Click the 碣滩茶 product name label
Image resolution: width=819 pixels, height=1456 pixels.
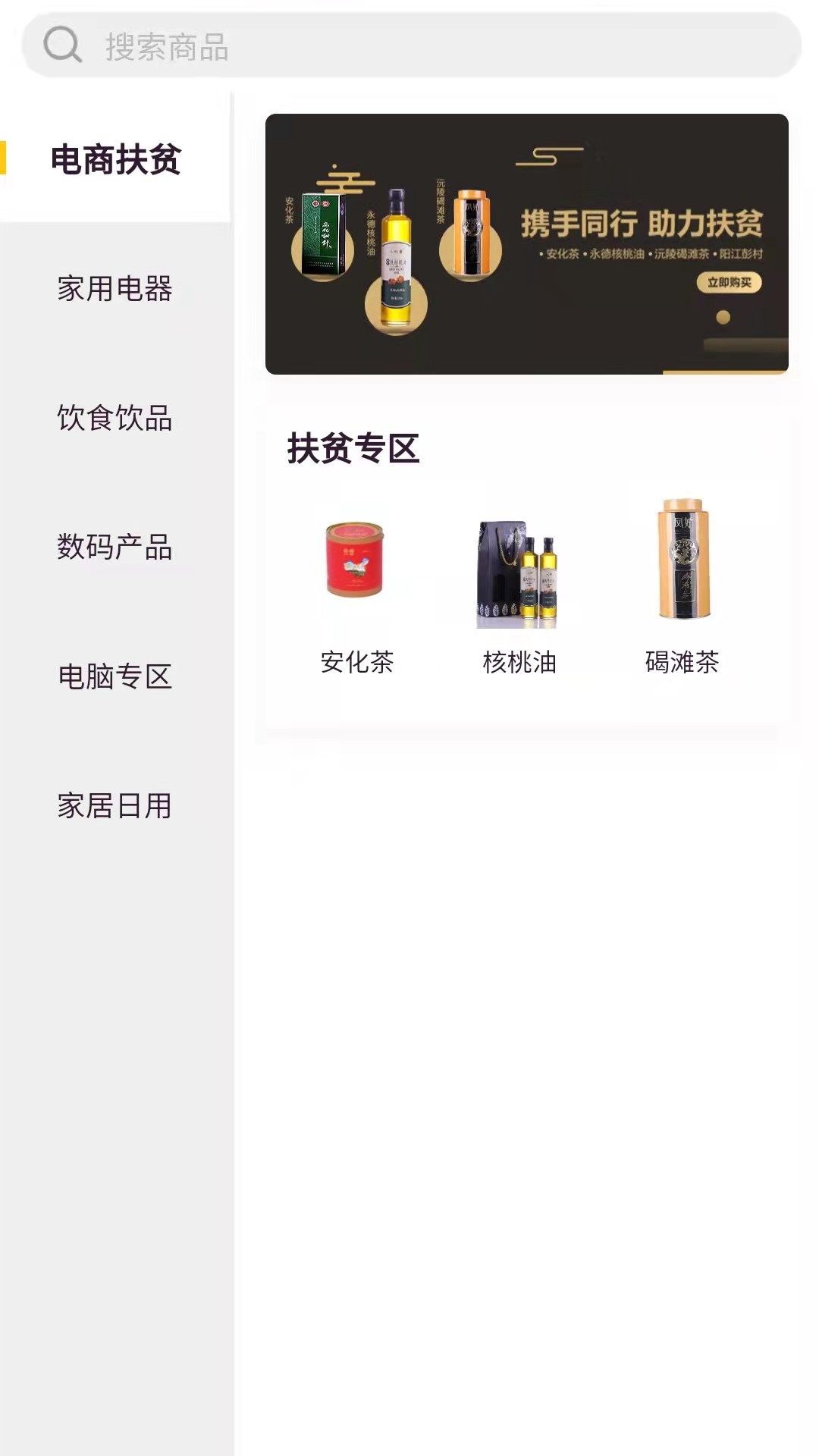point(682,663)
